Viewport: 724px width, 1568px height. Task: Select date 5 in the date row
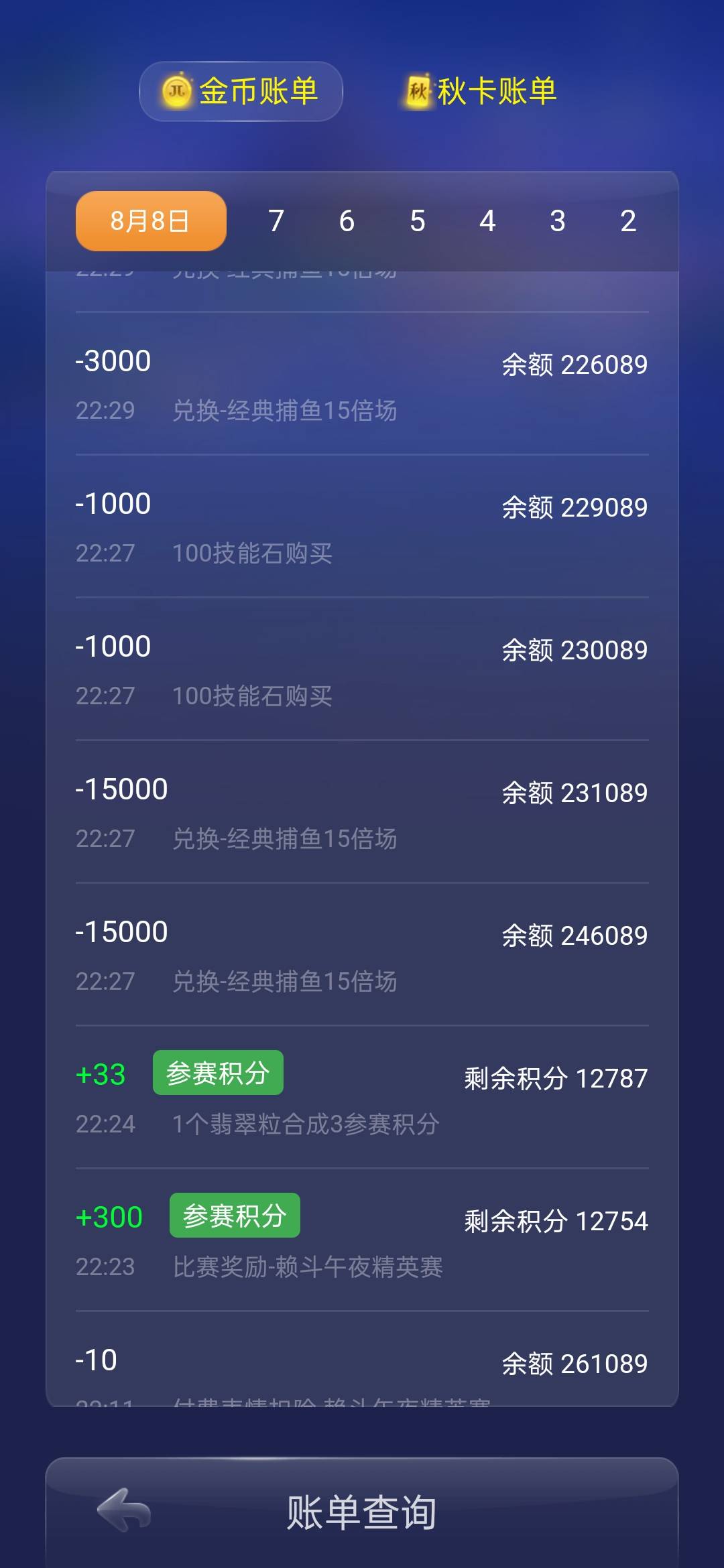(416, 220)
